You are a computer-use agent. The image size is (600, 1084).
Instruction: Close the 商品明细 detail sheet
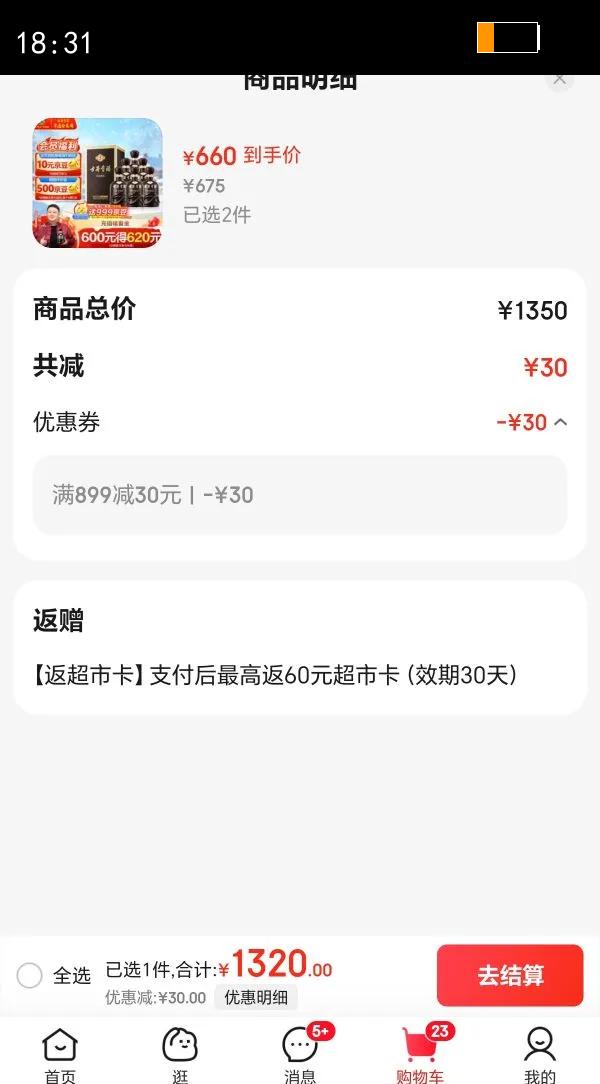[x=560, y=79]
